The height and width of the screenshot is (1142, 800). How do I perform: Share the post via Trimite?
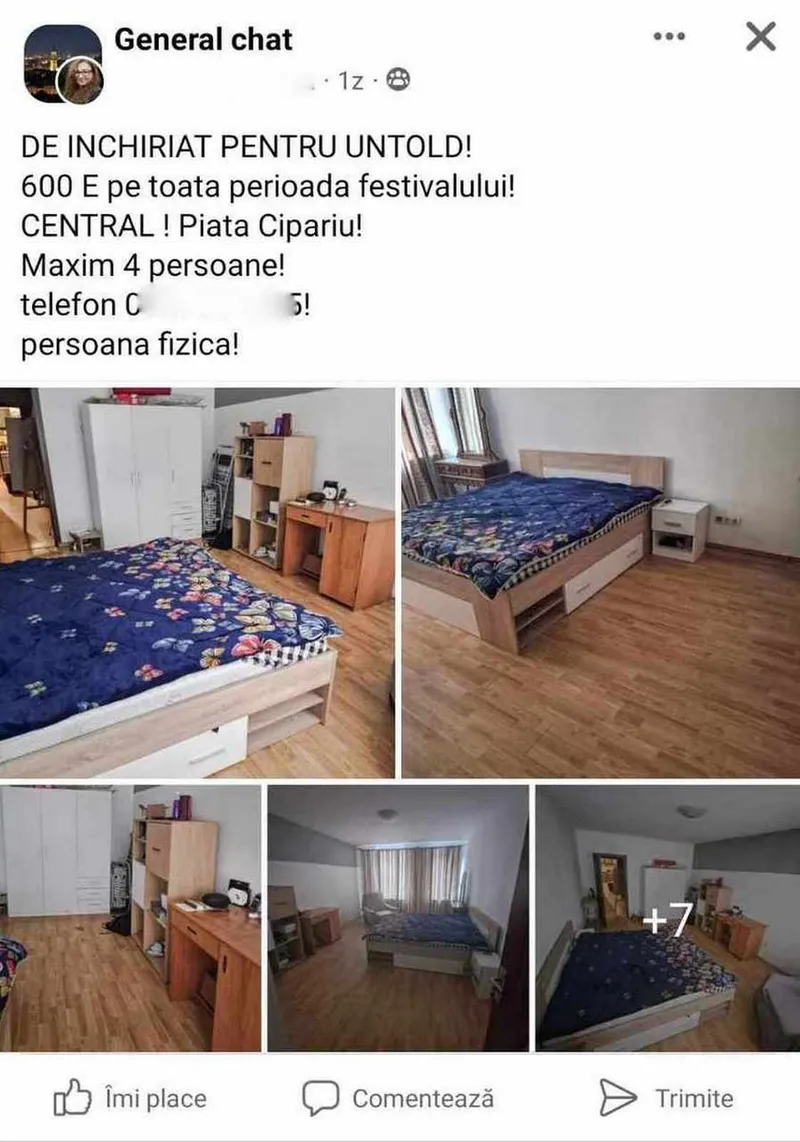coord(667,1099)
